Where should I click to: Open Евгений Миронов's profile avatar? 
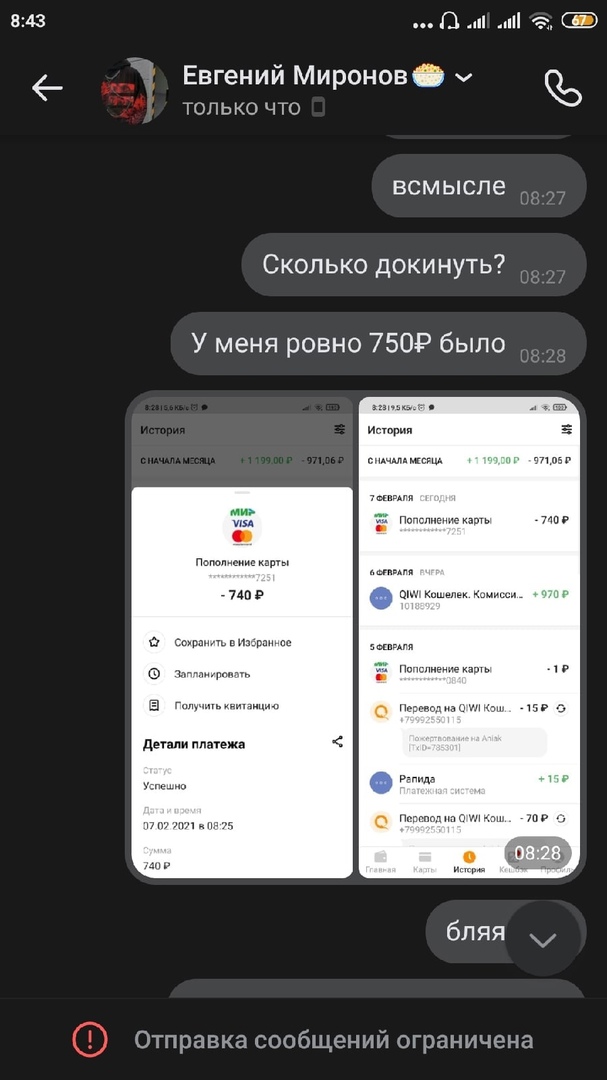click(135, 90)
